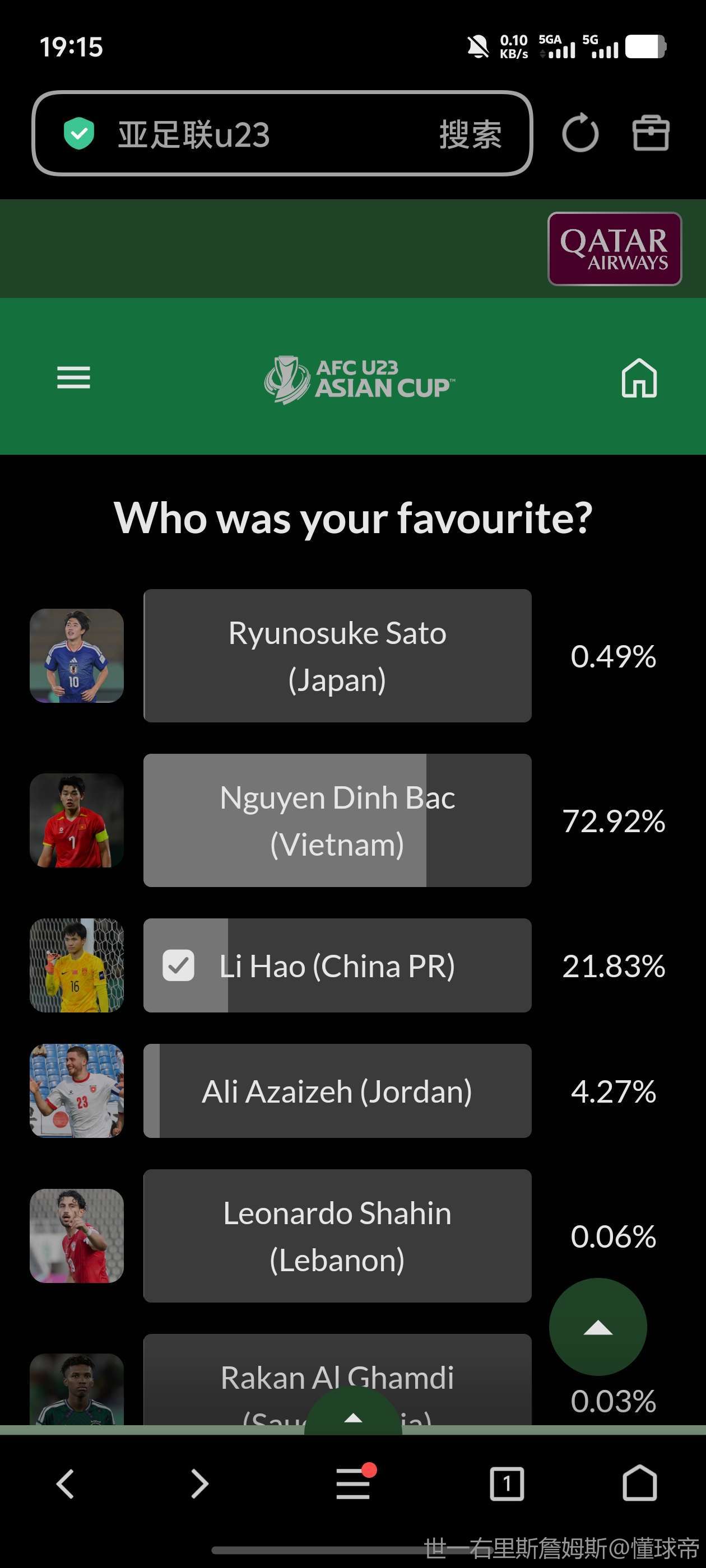Choose Ali Azaizeh (Jordan)

(x=337, y=1091)
